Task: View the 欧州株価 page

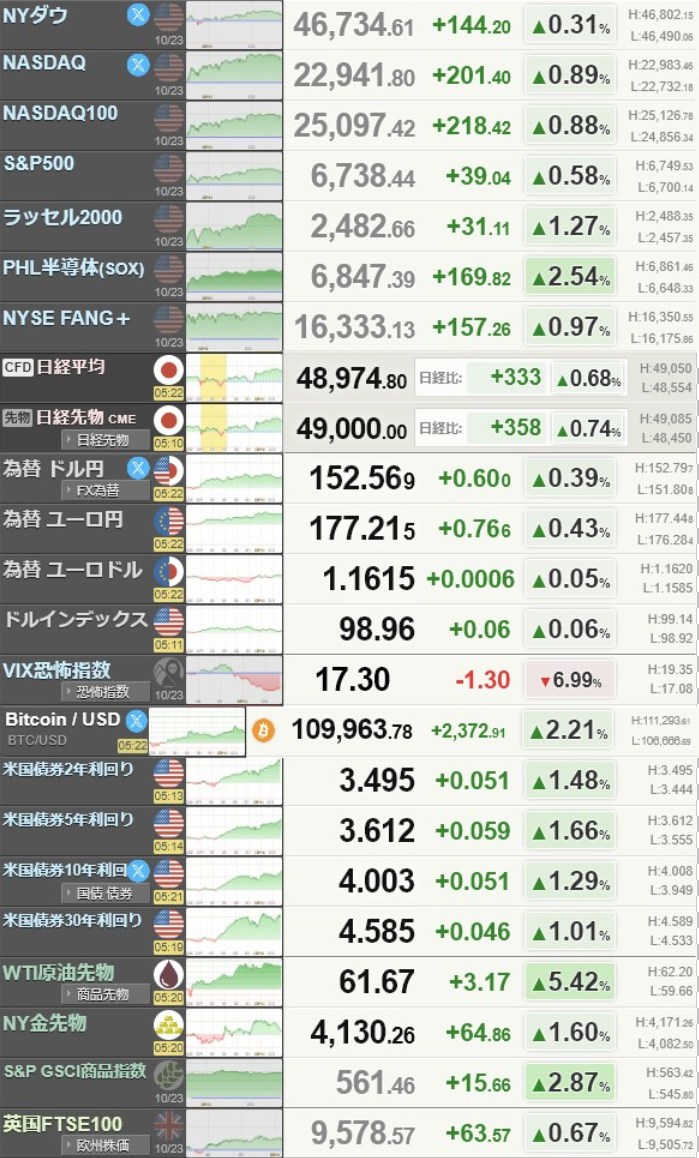Action: [103, 1145]
